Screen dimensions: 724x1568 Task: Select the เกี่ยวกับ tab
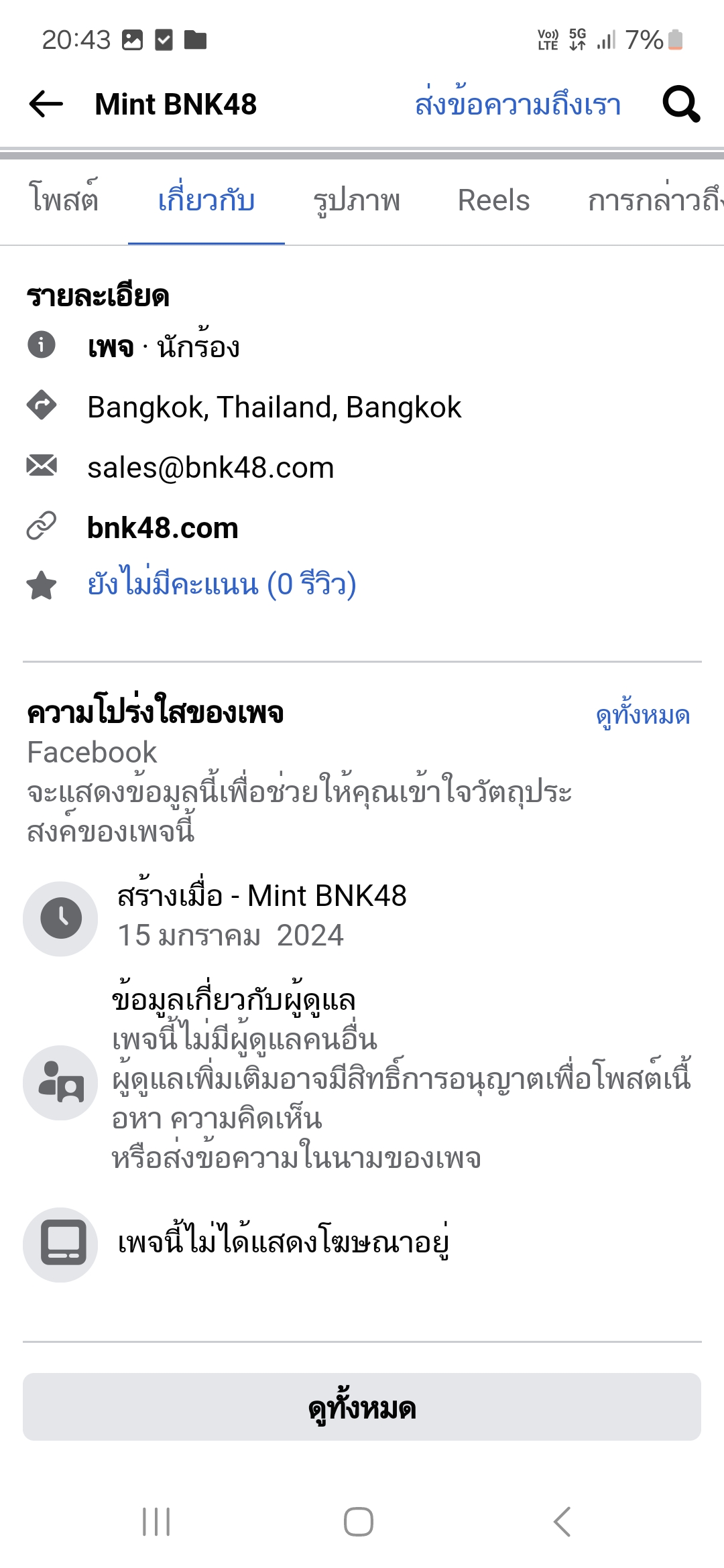(206, 200)
